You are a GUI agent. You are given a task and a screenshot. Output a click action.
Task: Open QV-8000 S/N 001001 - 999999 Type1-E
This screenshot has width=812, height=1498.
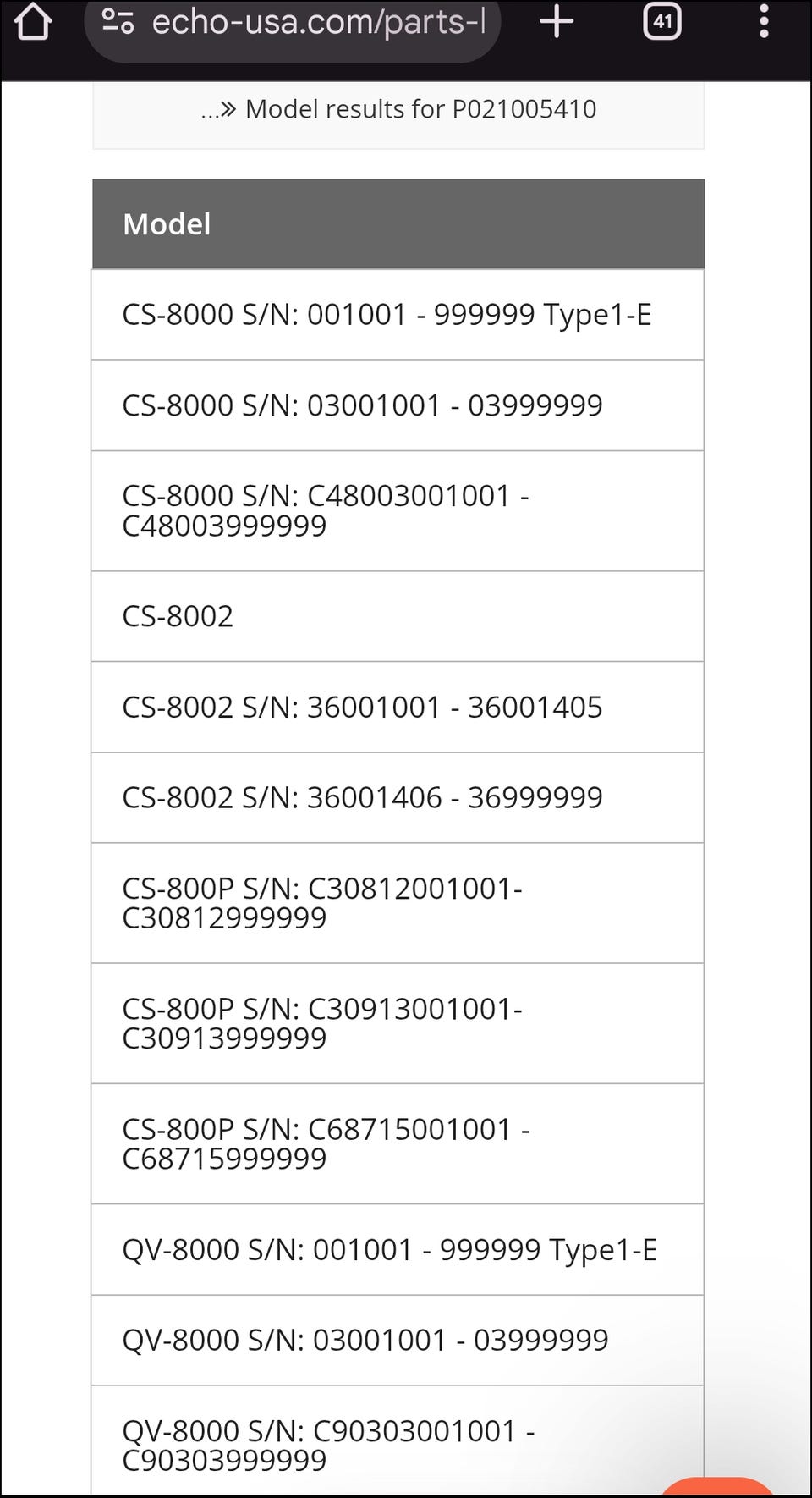pos(389,1250)
